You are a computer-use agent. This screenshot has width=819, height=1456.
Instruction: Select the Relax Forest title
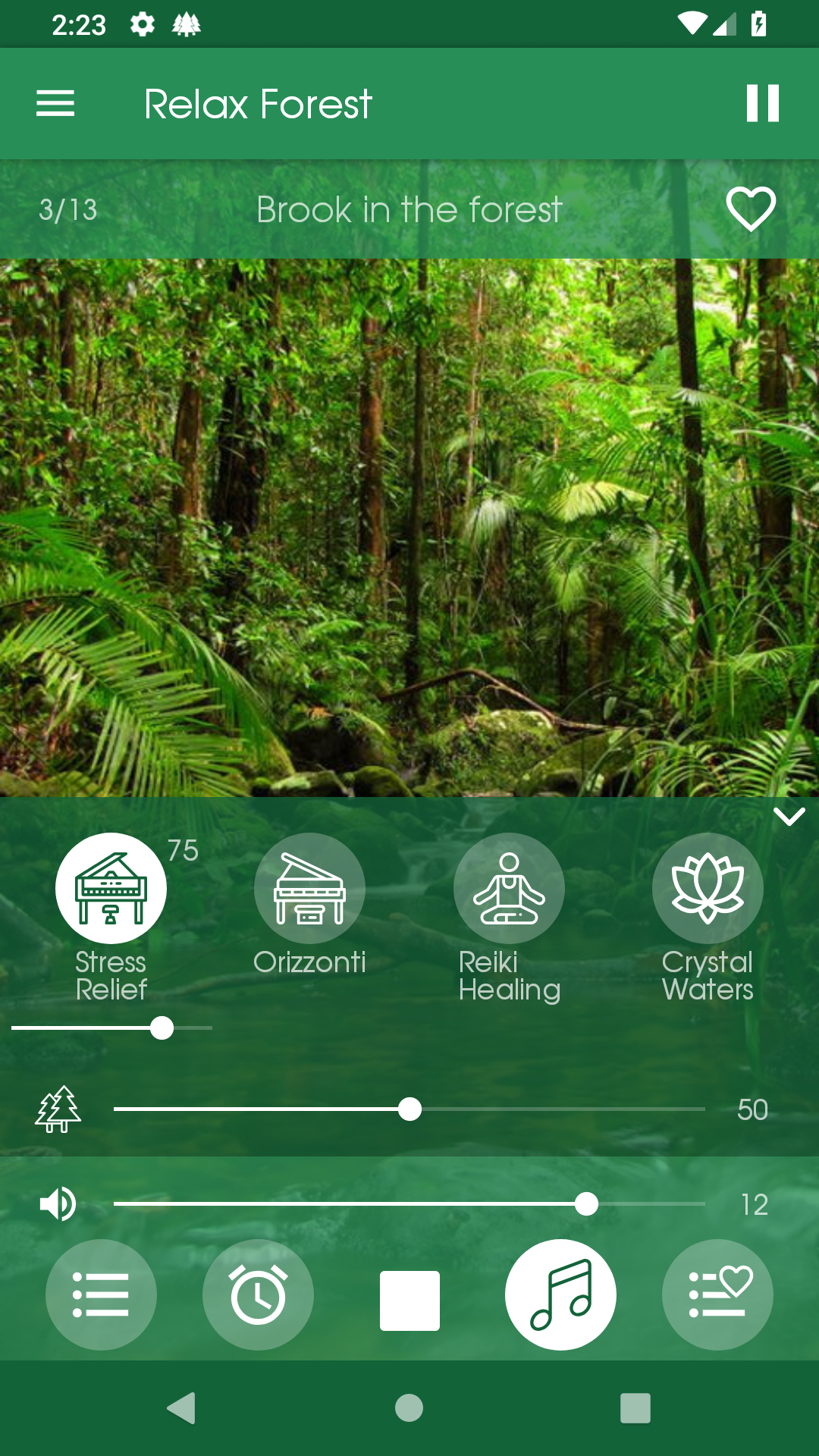click(x=258, y=103)
